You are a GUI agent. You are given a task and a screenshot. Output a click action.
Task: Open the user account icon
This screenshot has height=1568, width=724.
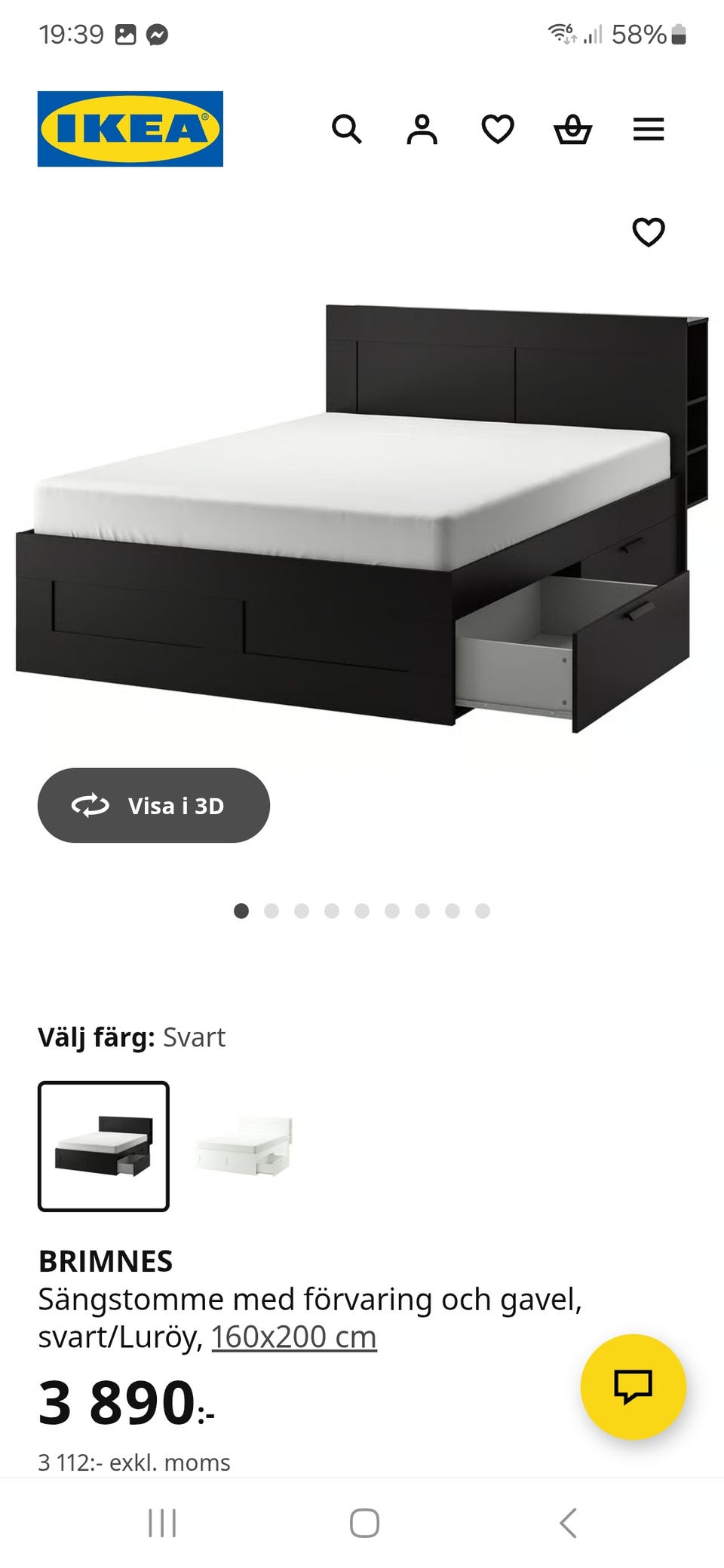click(x=422, y=129)
